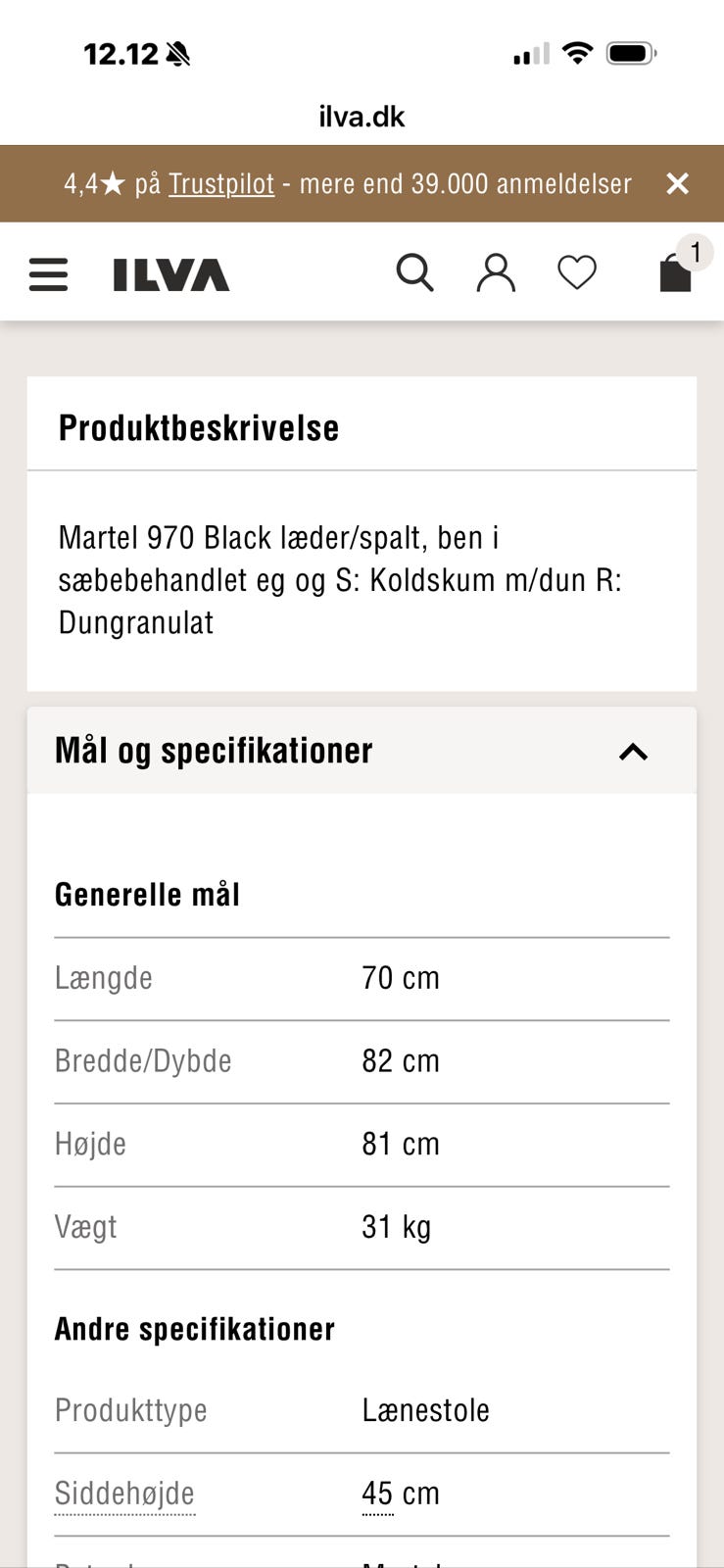724x1568 pixels.
Task: Open the search icon
Action: tap(415, 272)
